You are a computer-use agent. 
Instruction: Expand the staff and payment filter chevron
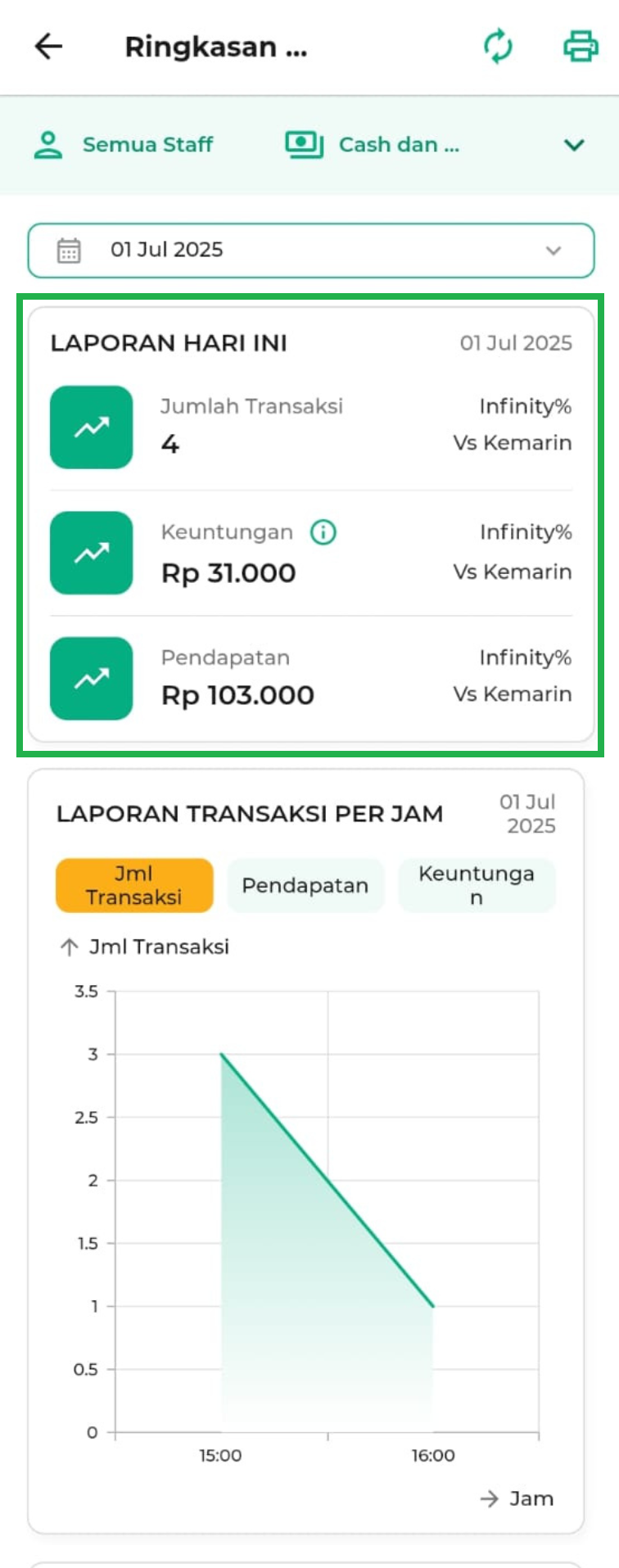tap(574, 145)
